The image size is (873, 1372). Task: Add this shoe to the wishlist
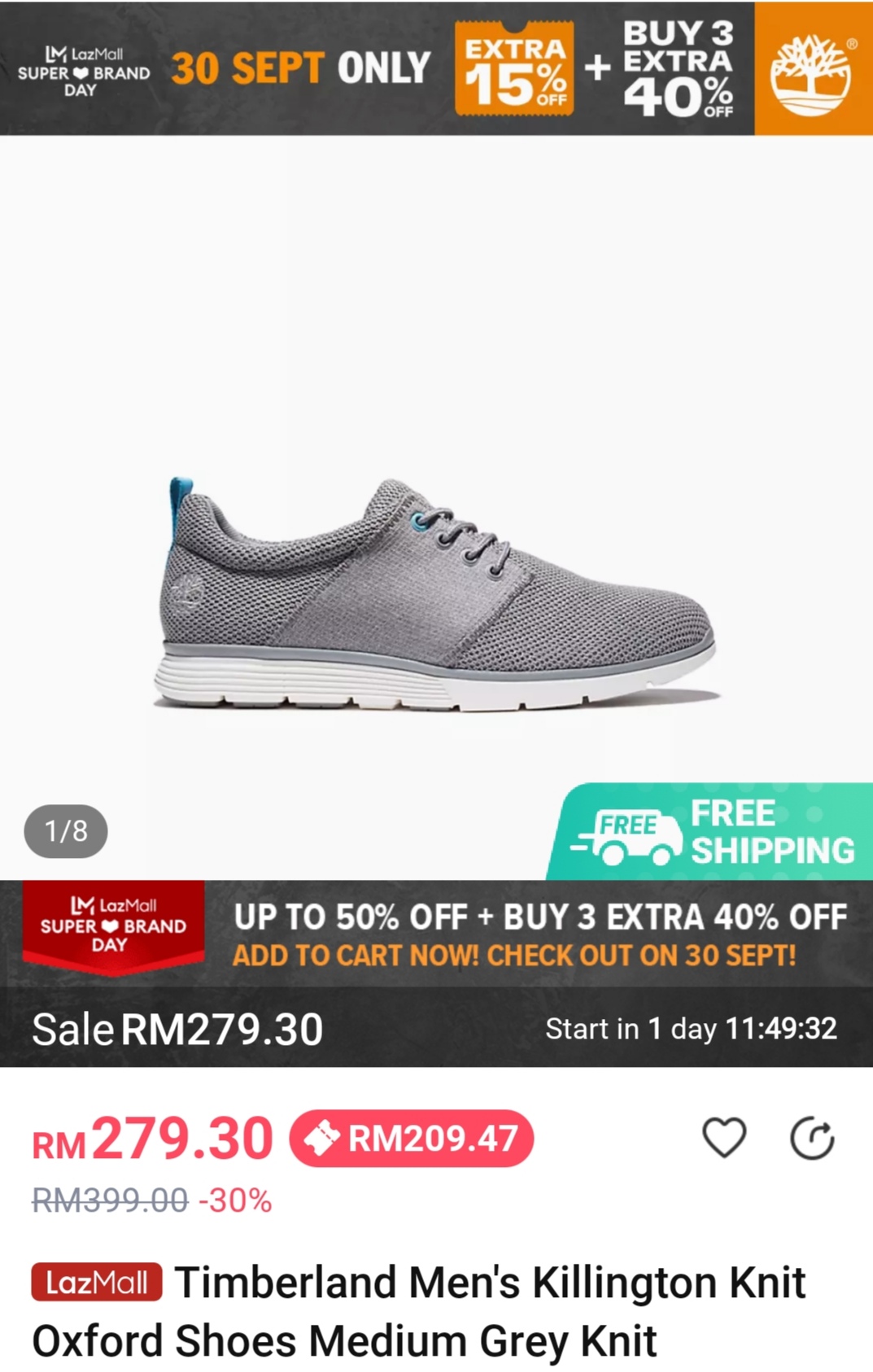click(x=723, y=1137)
